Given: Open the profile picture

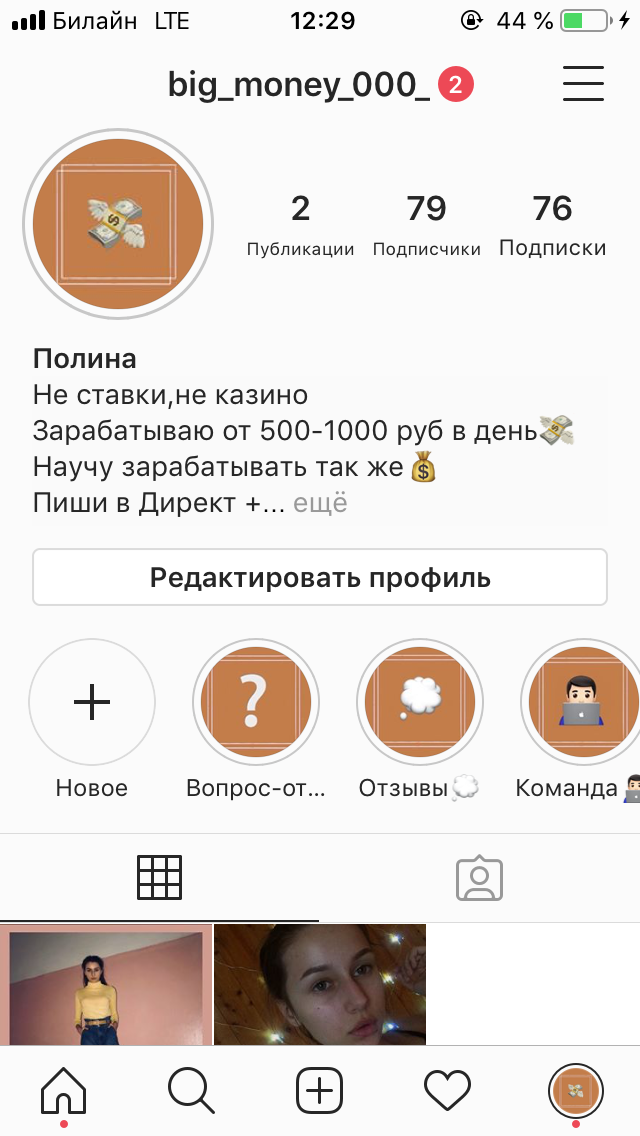Looking at the screenshot, I should point(118,224).
